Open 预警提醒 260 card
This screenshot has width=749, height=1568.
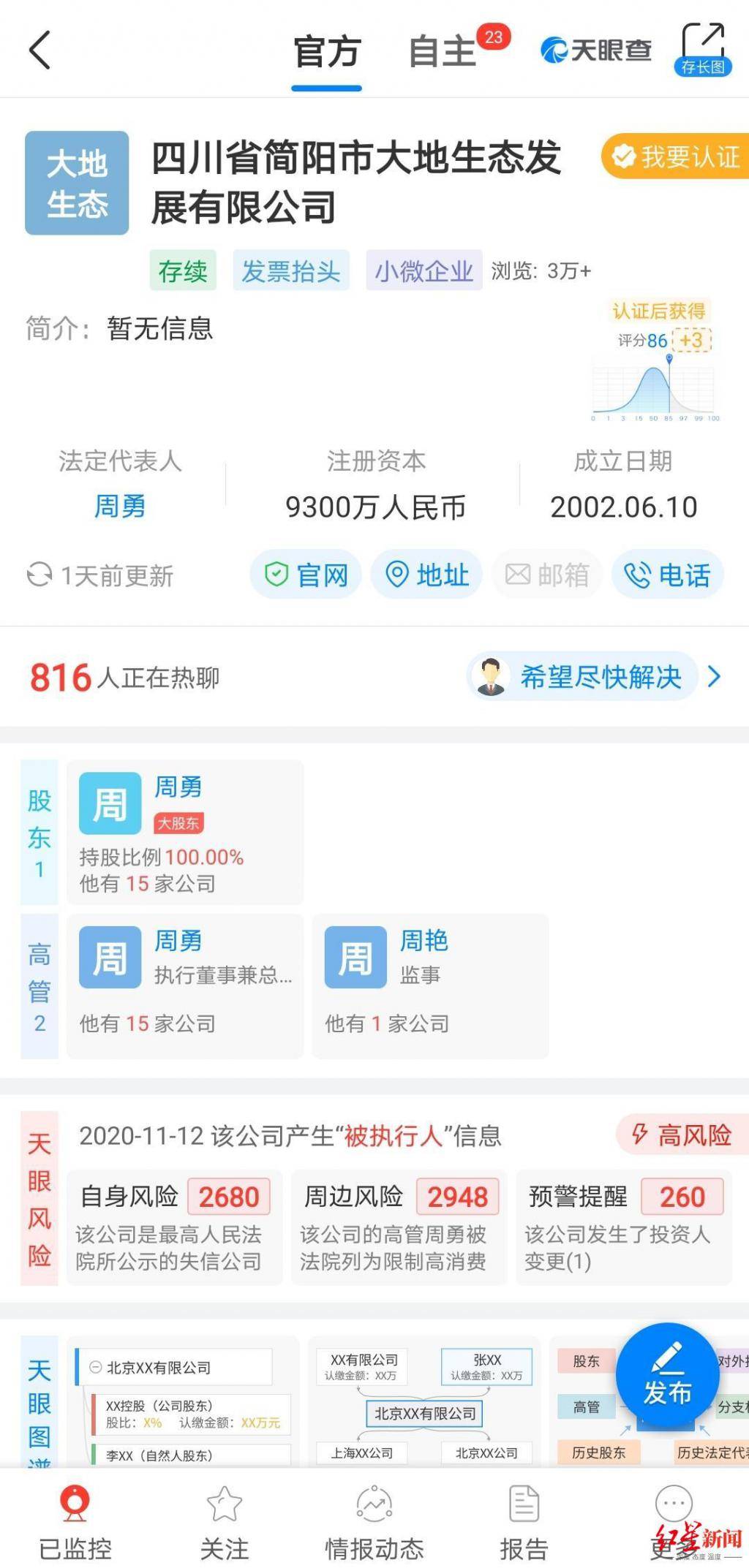(624, 1227)
